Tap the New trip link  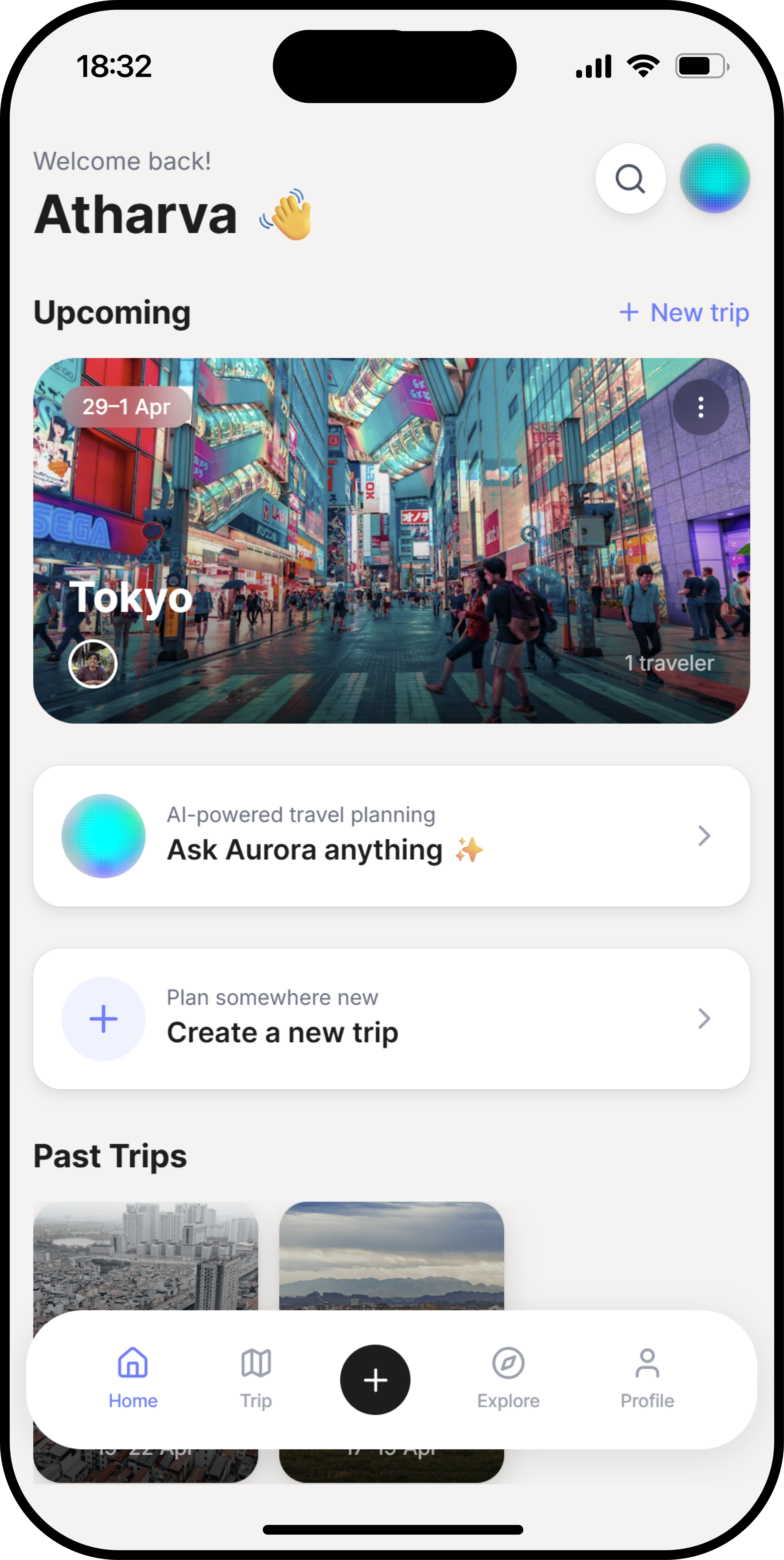click(x=685, y=313)
